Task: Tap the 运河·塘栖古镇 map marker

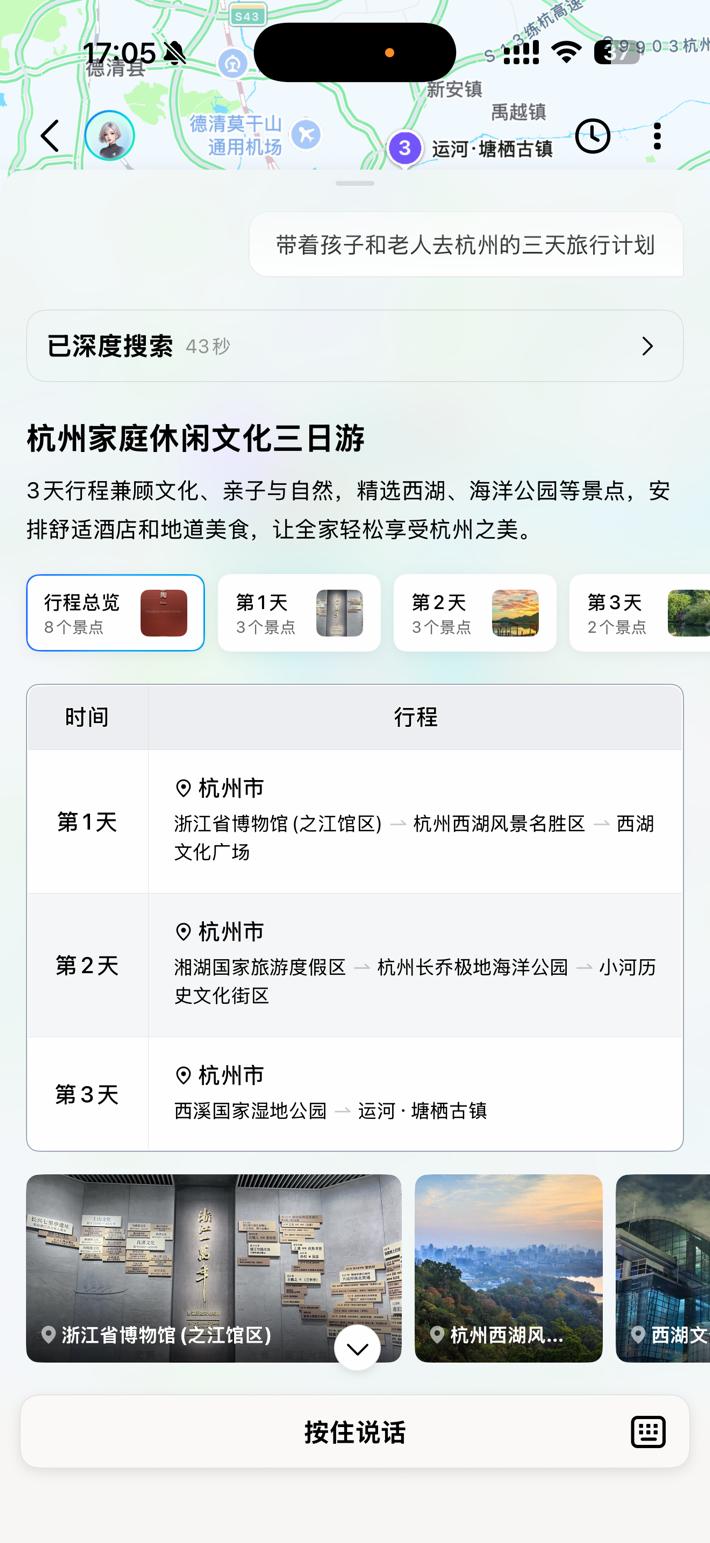Action: (405, 149)
